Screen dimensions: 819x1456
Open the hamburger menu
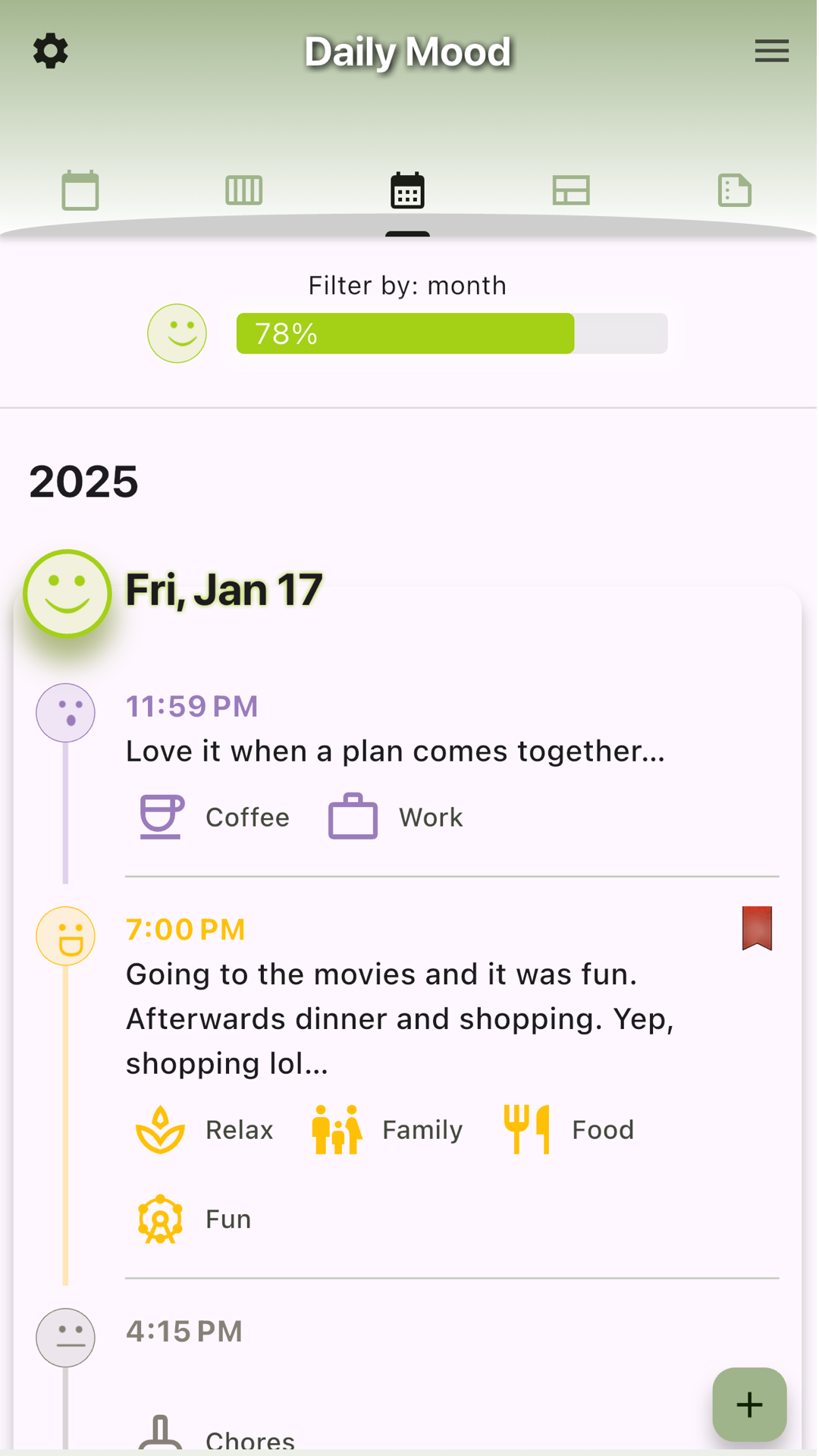771,51
